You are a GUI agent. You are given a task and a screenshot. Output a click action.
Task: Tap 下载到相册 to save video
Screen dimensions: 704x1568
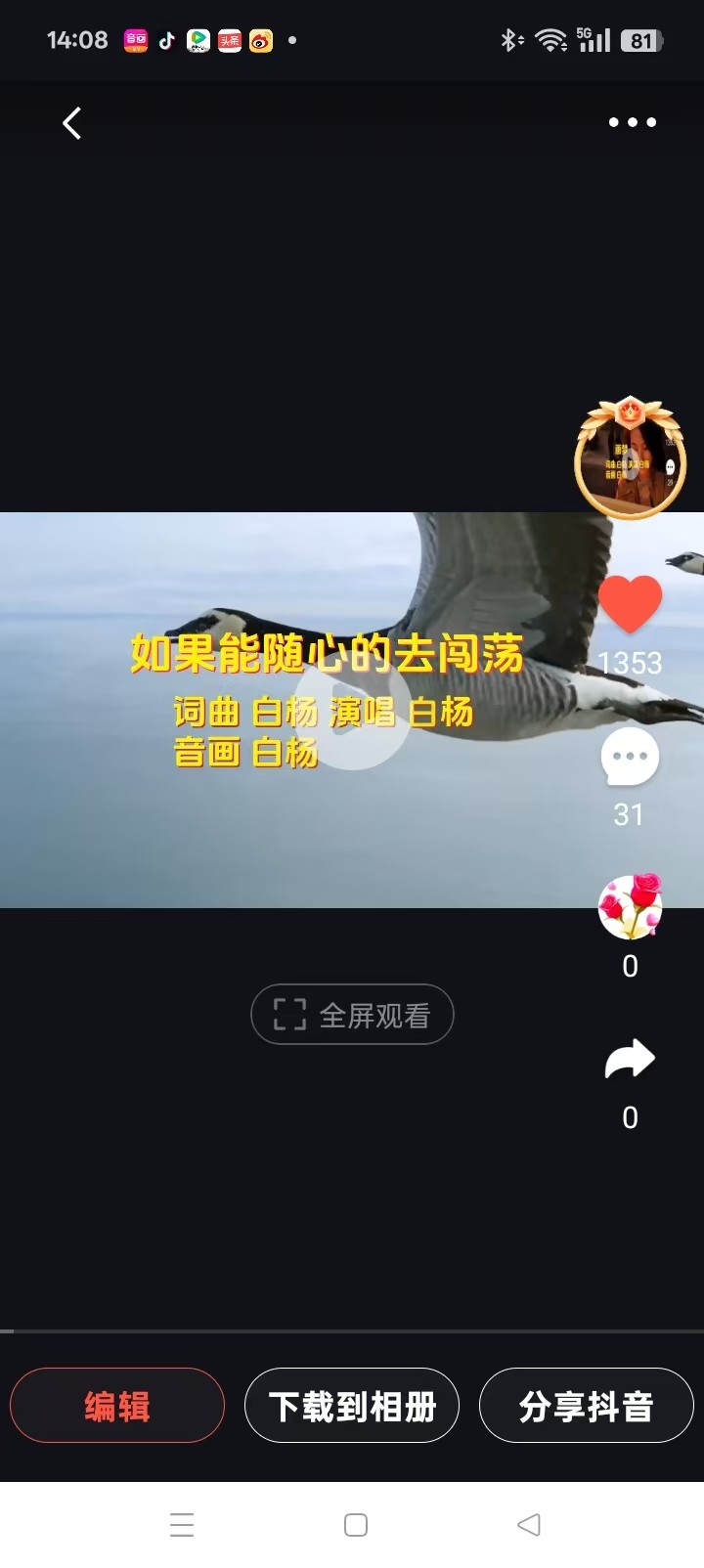pyautogui.click(x=352, y=1406)
